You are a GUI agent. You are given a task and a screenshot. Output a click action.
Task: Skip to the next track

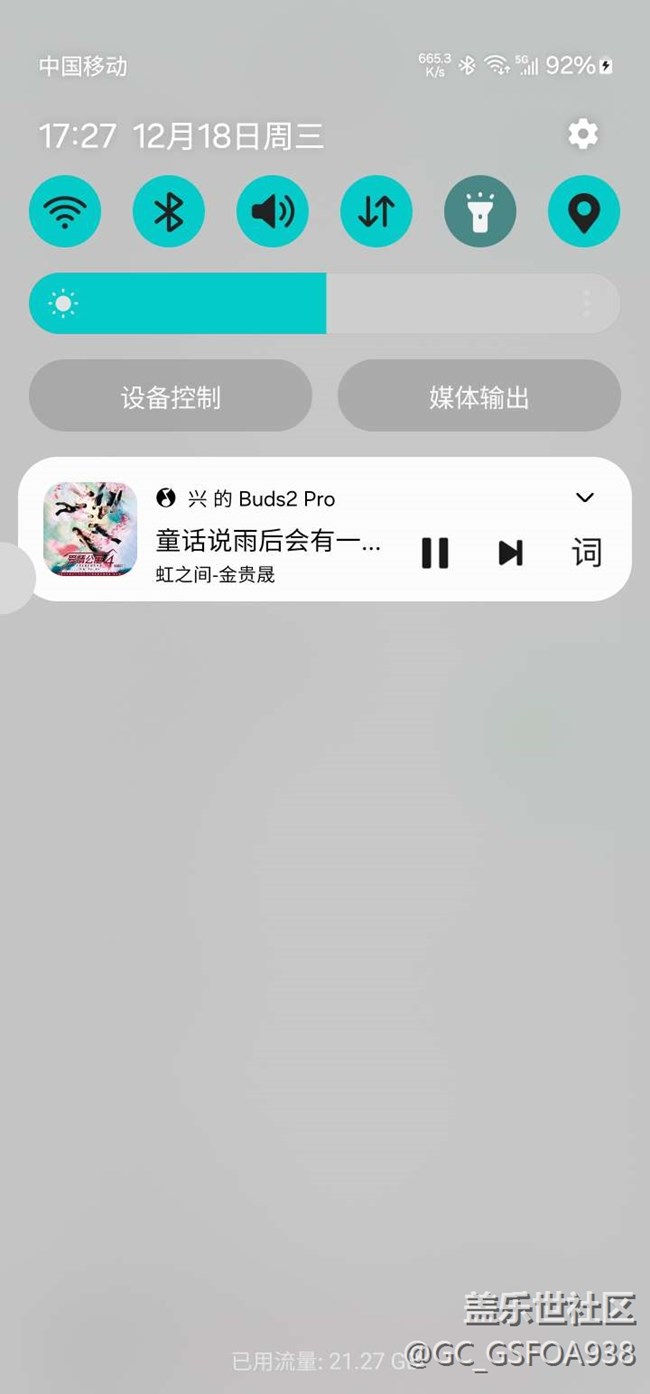tap(510, 552)
